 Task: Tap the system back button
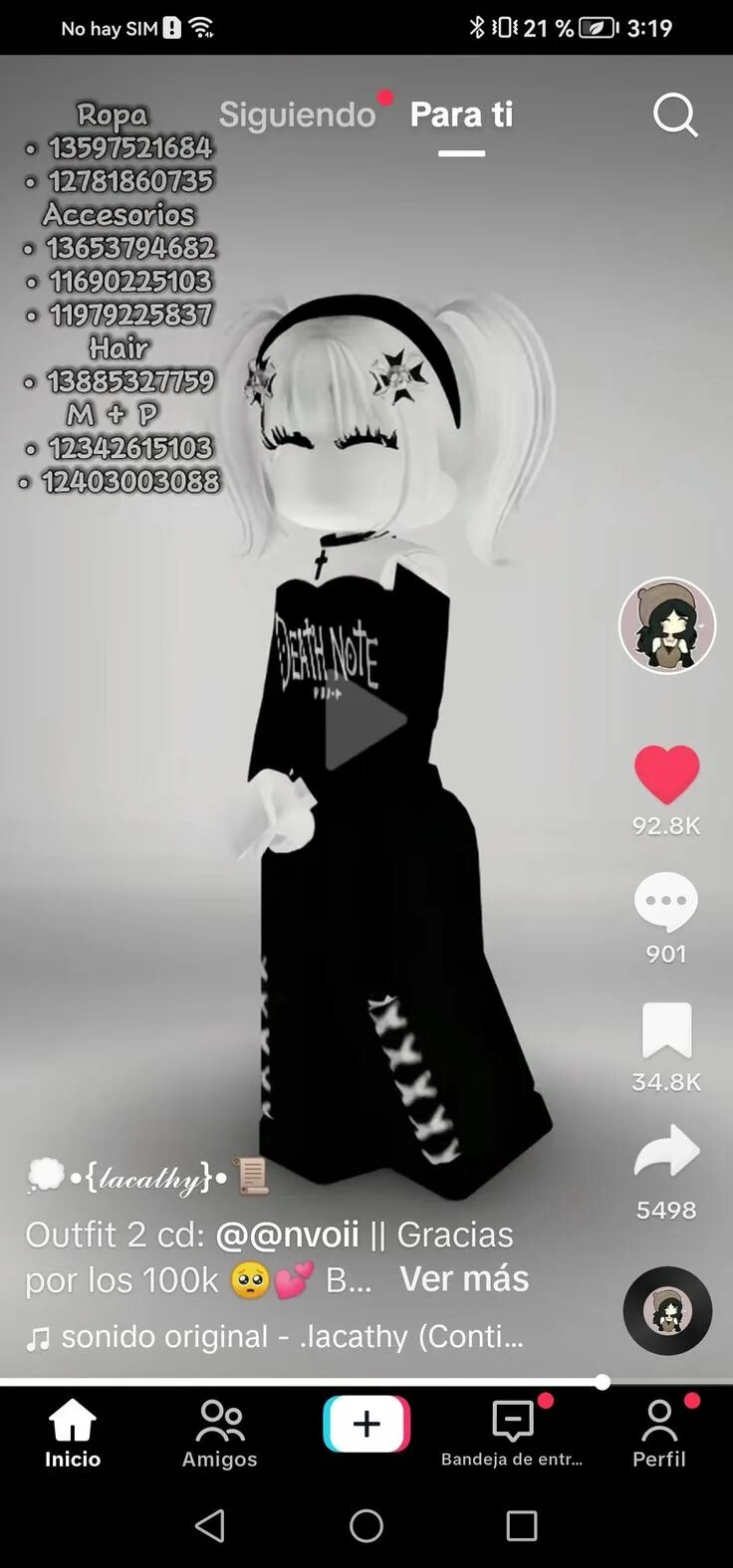tap(210, 1525)
